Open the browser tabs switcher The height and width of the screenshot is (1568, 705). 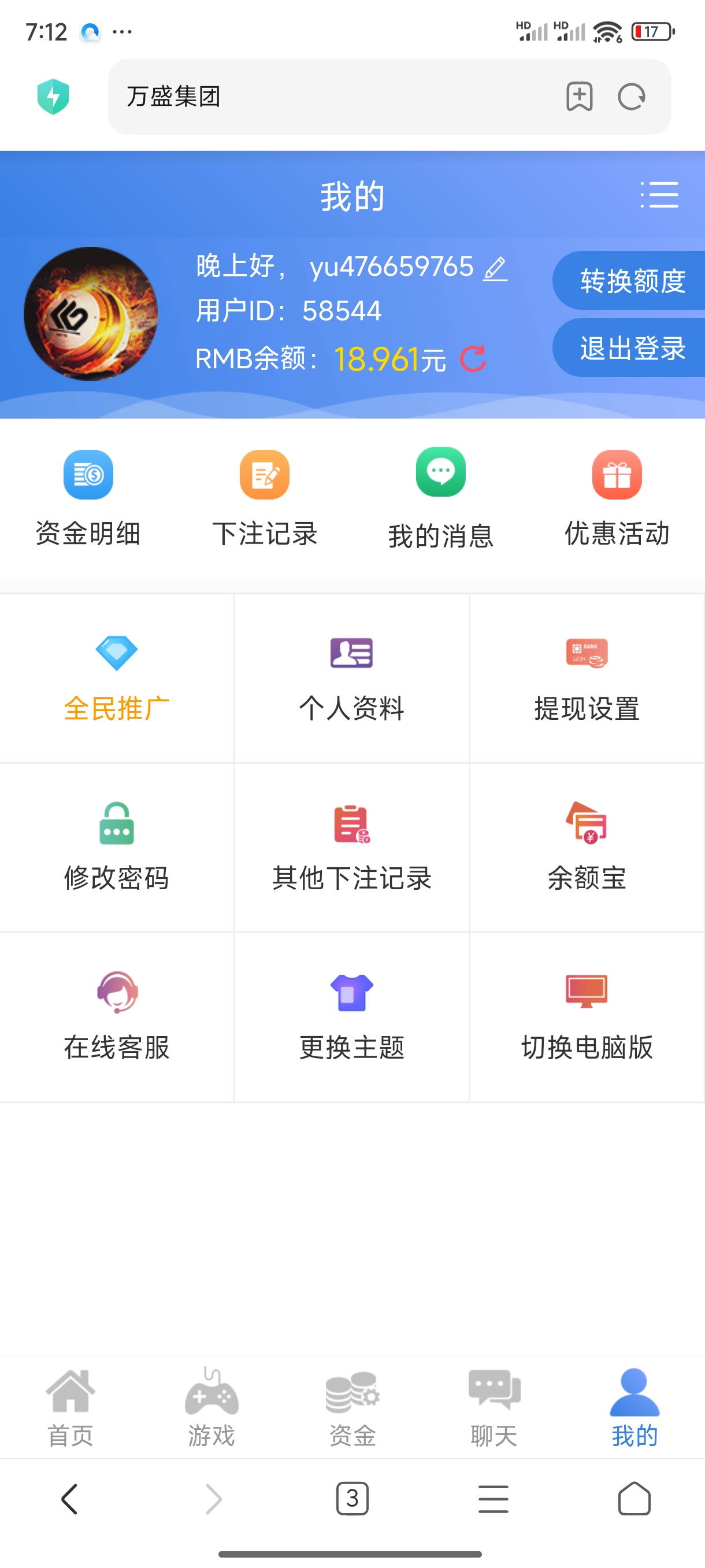(x=352, y=1498)
